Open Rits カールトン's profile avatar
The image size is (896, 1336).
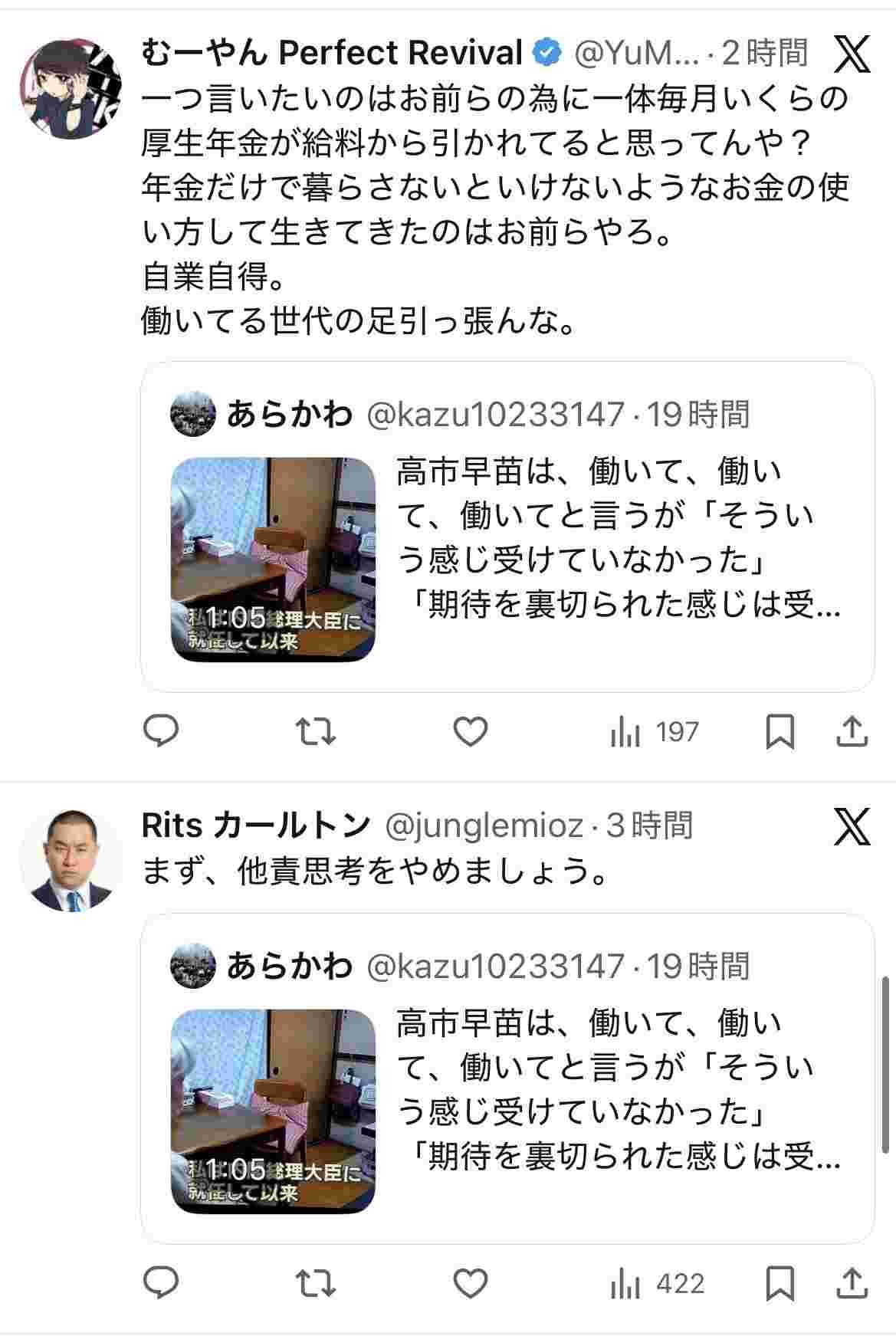71,861
